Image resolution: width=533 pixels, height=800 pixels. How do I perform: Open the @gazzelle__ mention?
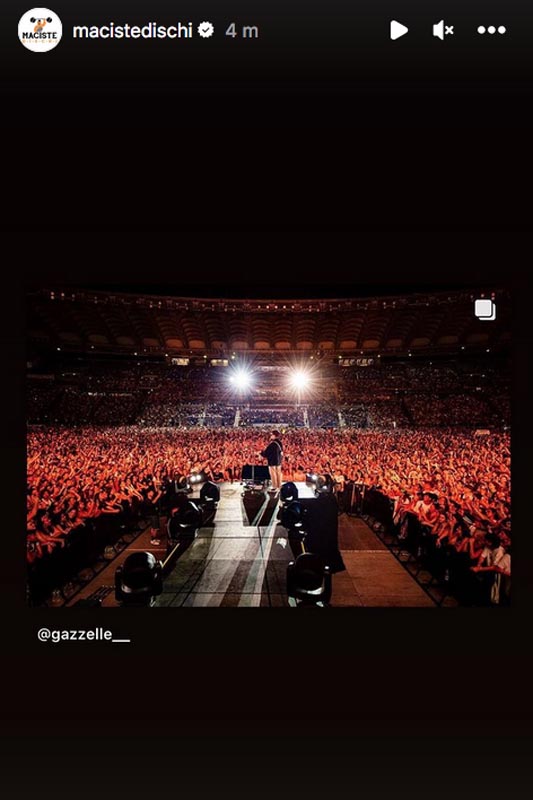[x=84, y=635]
